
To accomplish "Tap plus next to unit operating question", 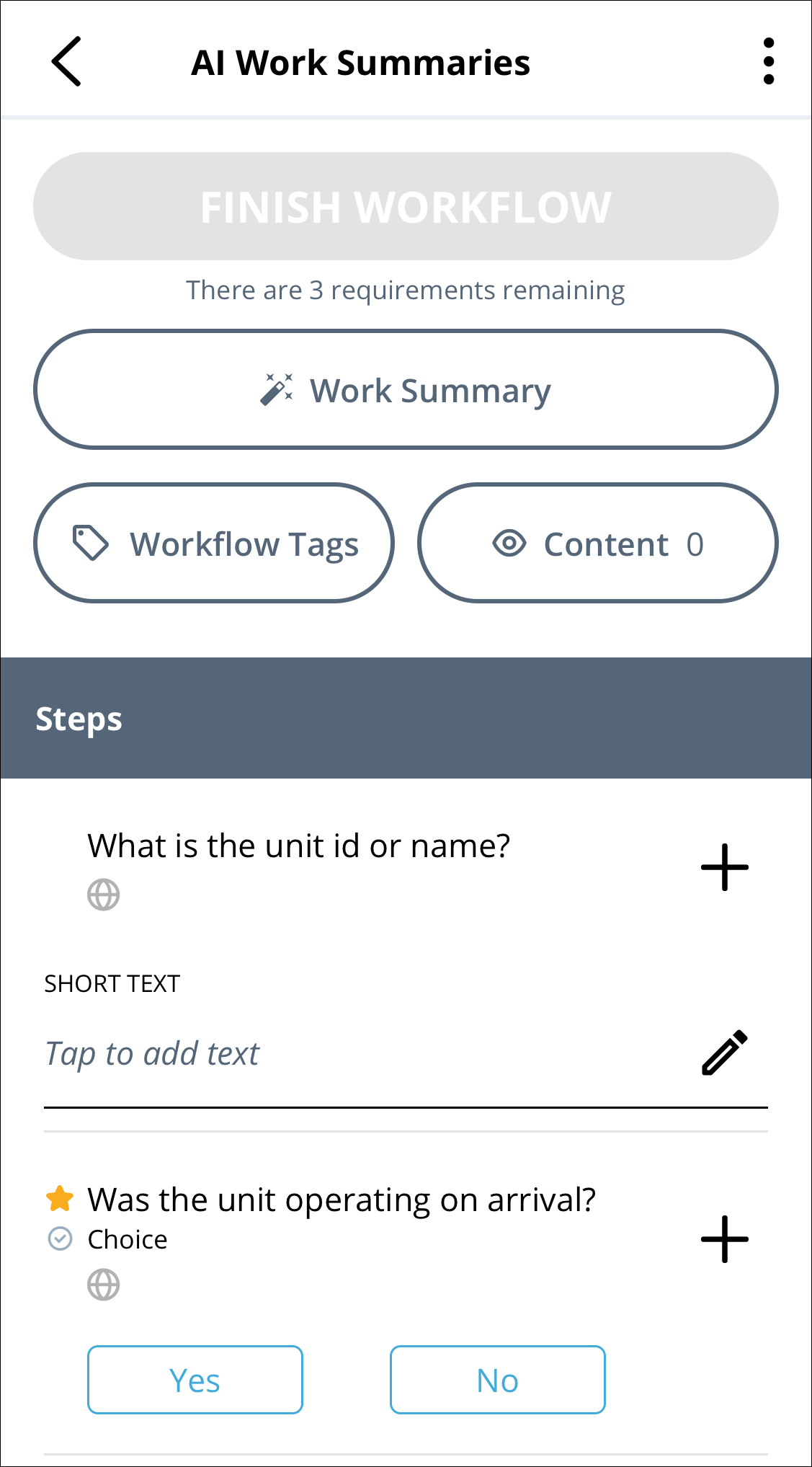I will 724,1239.
